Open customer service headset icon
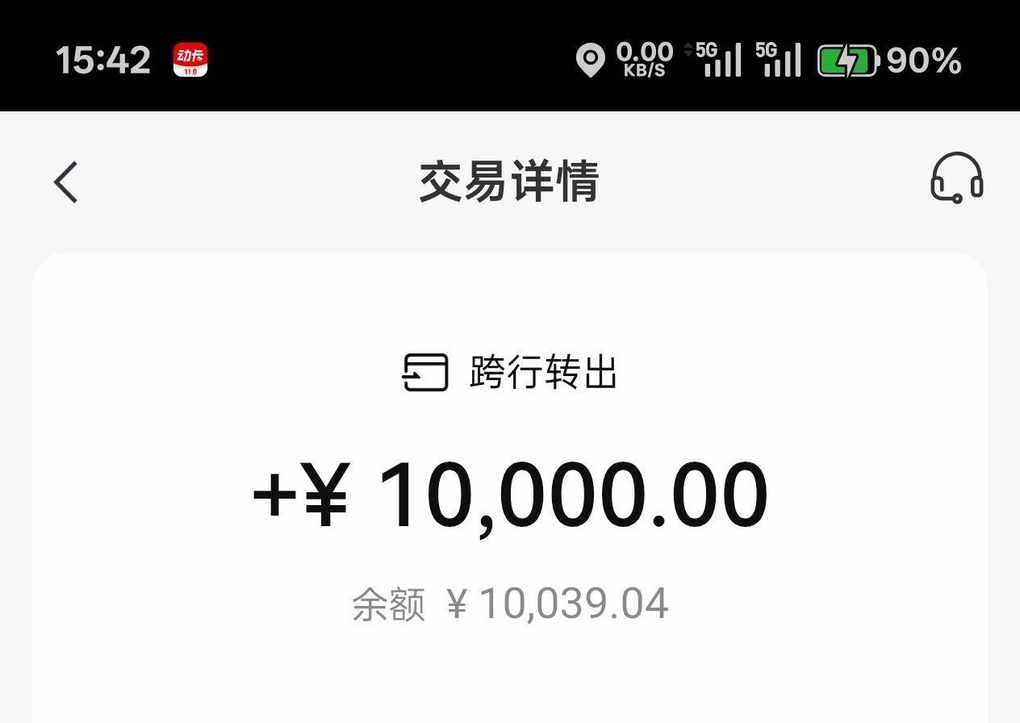1020x723 pixels. click(956, 180)
